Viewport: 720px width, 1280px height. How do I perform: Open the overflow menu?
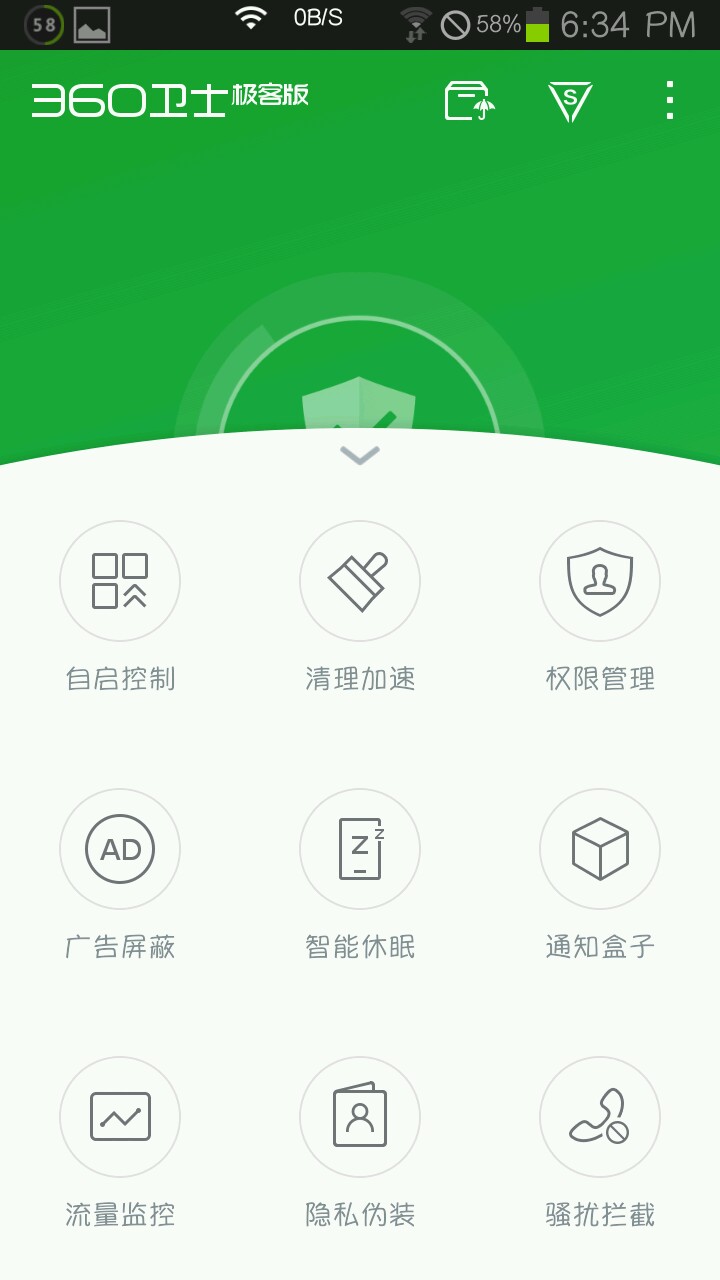pyautogui.click(x=669, y=101)
